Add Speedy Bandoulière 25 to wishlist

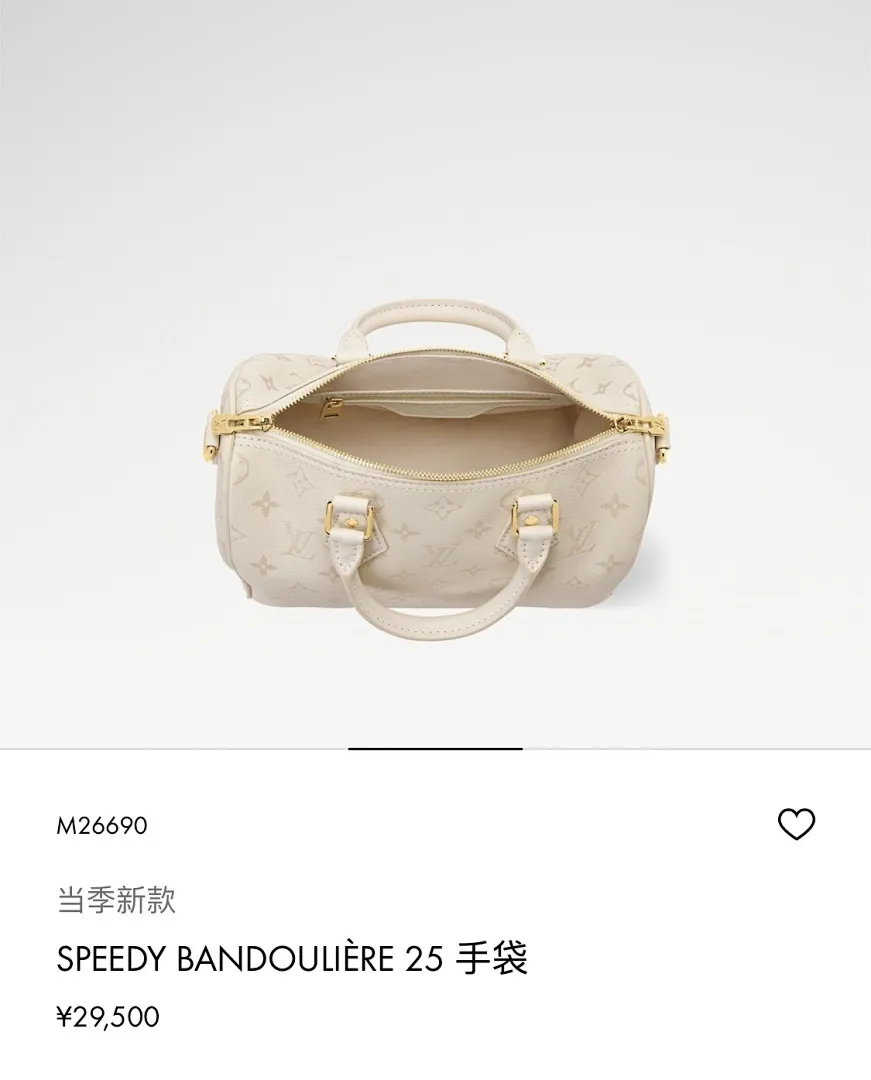796,825
